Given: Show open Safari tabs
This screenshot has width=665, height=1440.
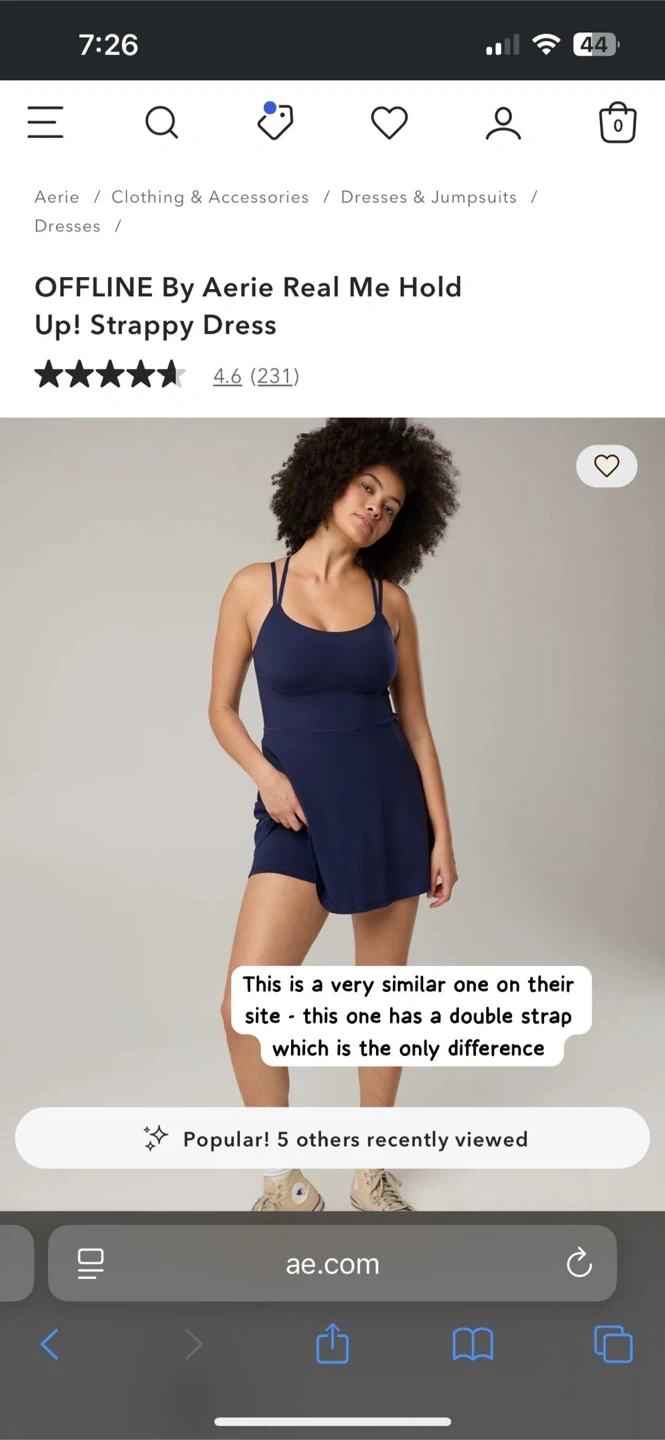Looking at the screenshot, I should pyautogui.click(x=613, y=1344).
